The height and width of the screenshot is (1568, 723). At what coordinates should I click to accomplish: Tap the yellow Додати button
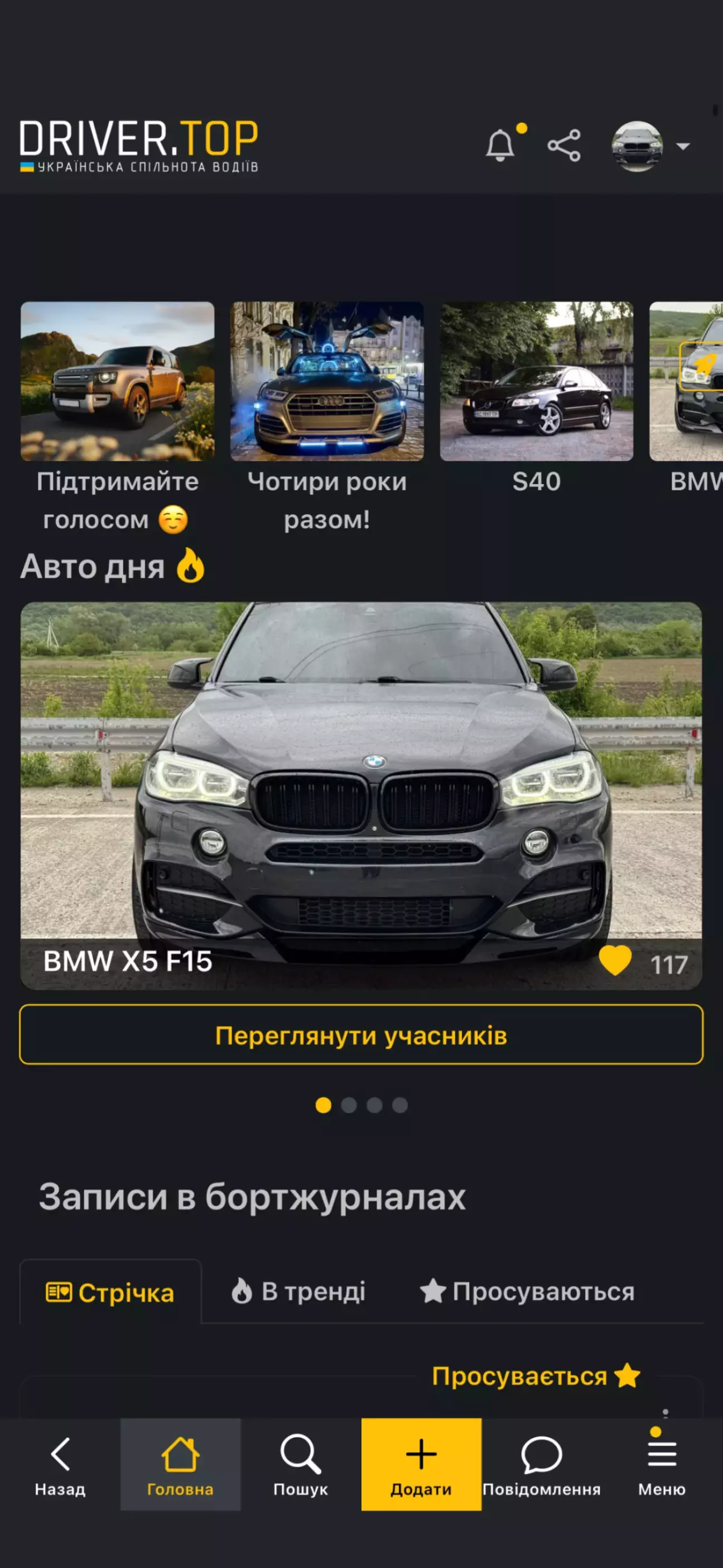421,1465
